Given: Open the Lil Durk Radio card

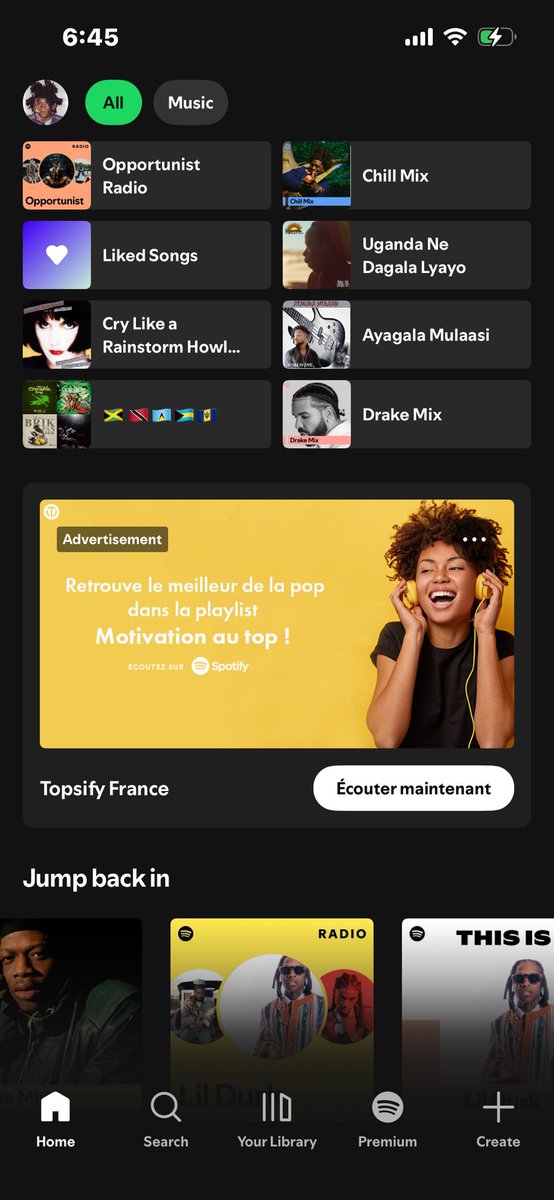Looking at the screenshot, I should click(x=272, y=1012).
